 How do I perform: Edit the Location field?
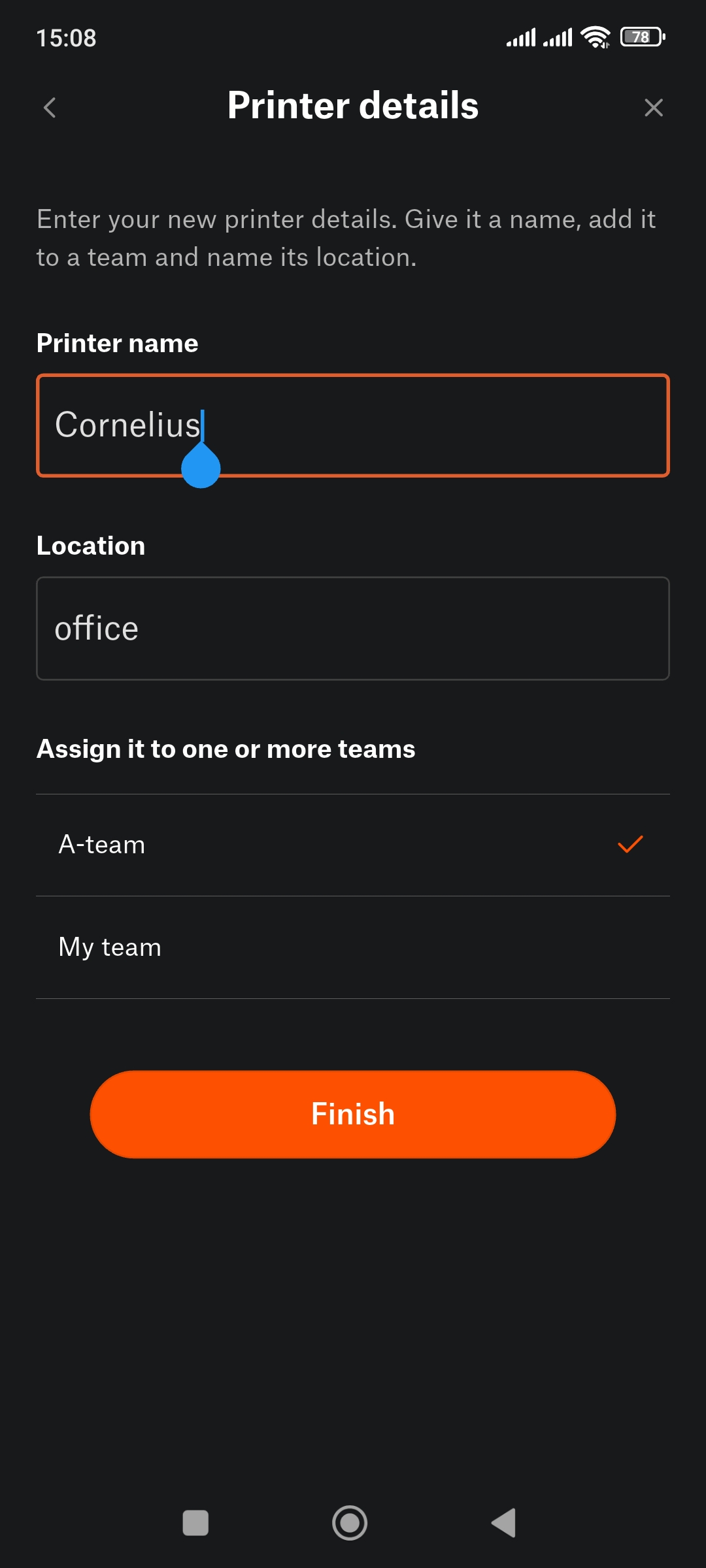coord(353,629)
